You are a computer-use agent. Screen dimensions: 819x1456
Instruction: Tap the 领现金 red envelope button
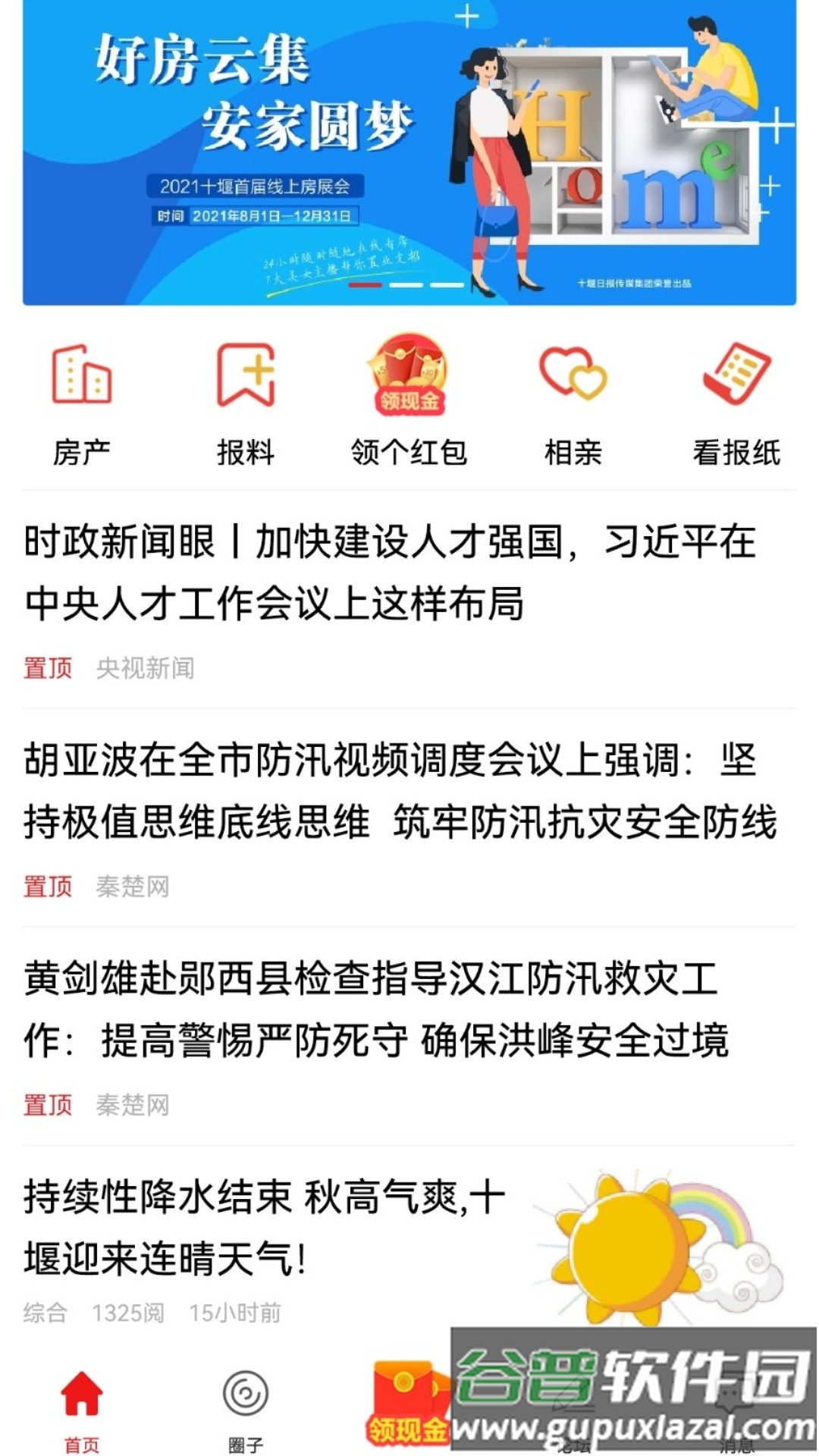[x=407, y=1403]
